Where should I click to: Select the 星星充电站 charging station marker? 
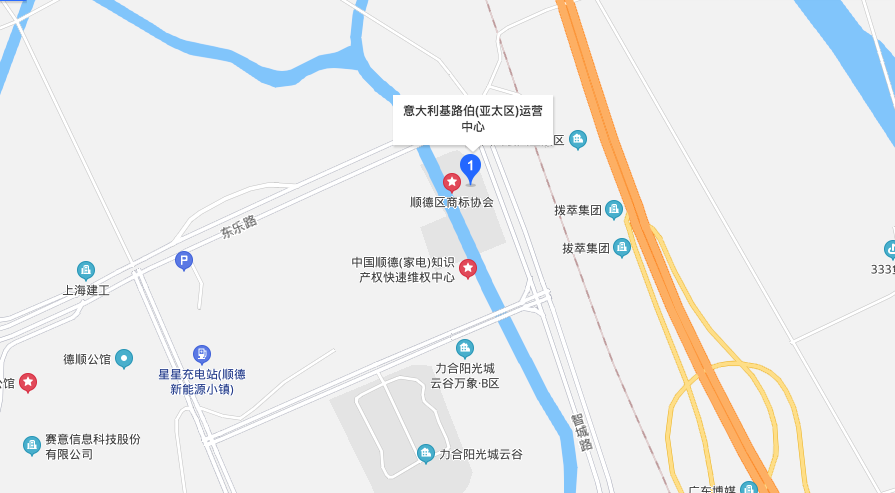pyautogui.click(x=203, y=354)
